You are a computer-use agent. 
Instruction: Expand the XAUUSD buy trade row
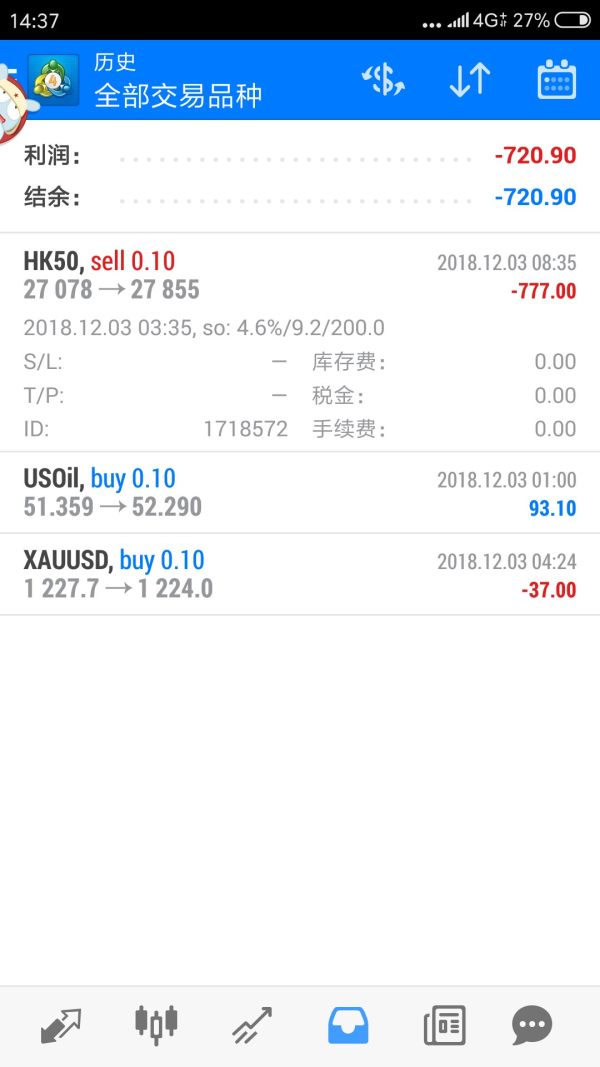300,574
